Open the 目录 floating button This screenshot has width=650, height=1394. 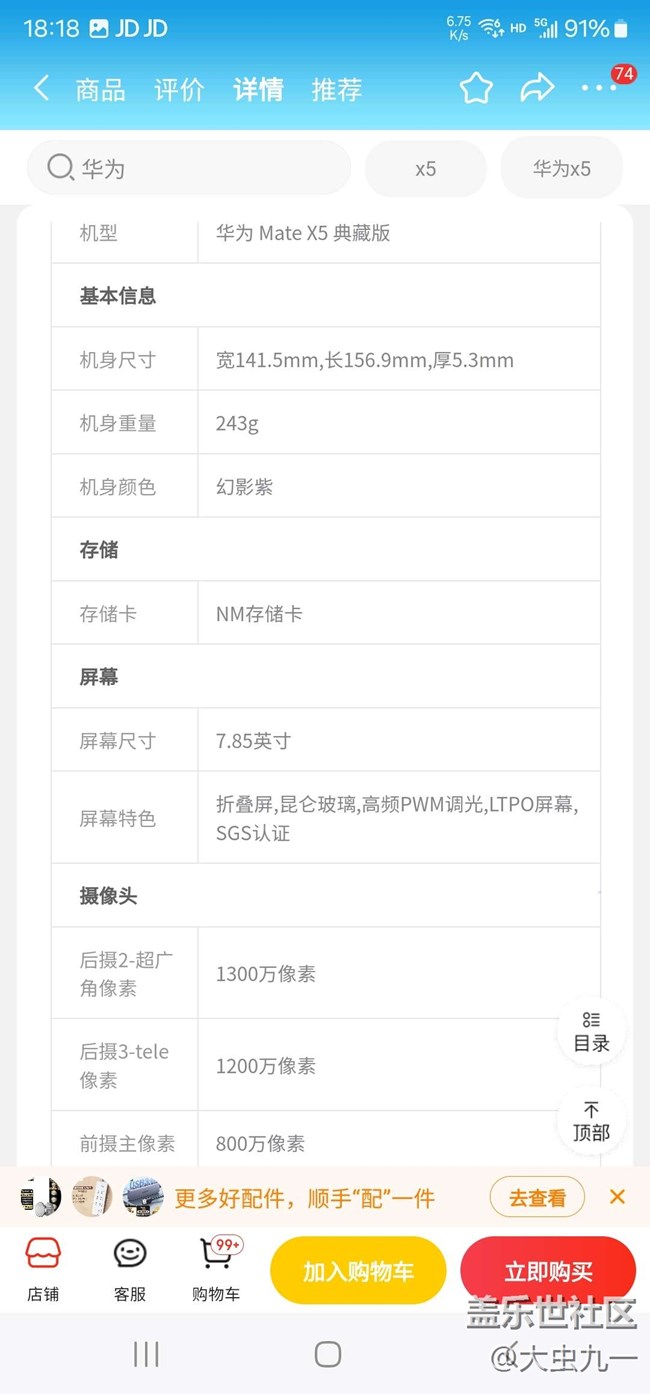pyautogui.click(x=591, y=1031)
